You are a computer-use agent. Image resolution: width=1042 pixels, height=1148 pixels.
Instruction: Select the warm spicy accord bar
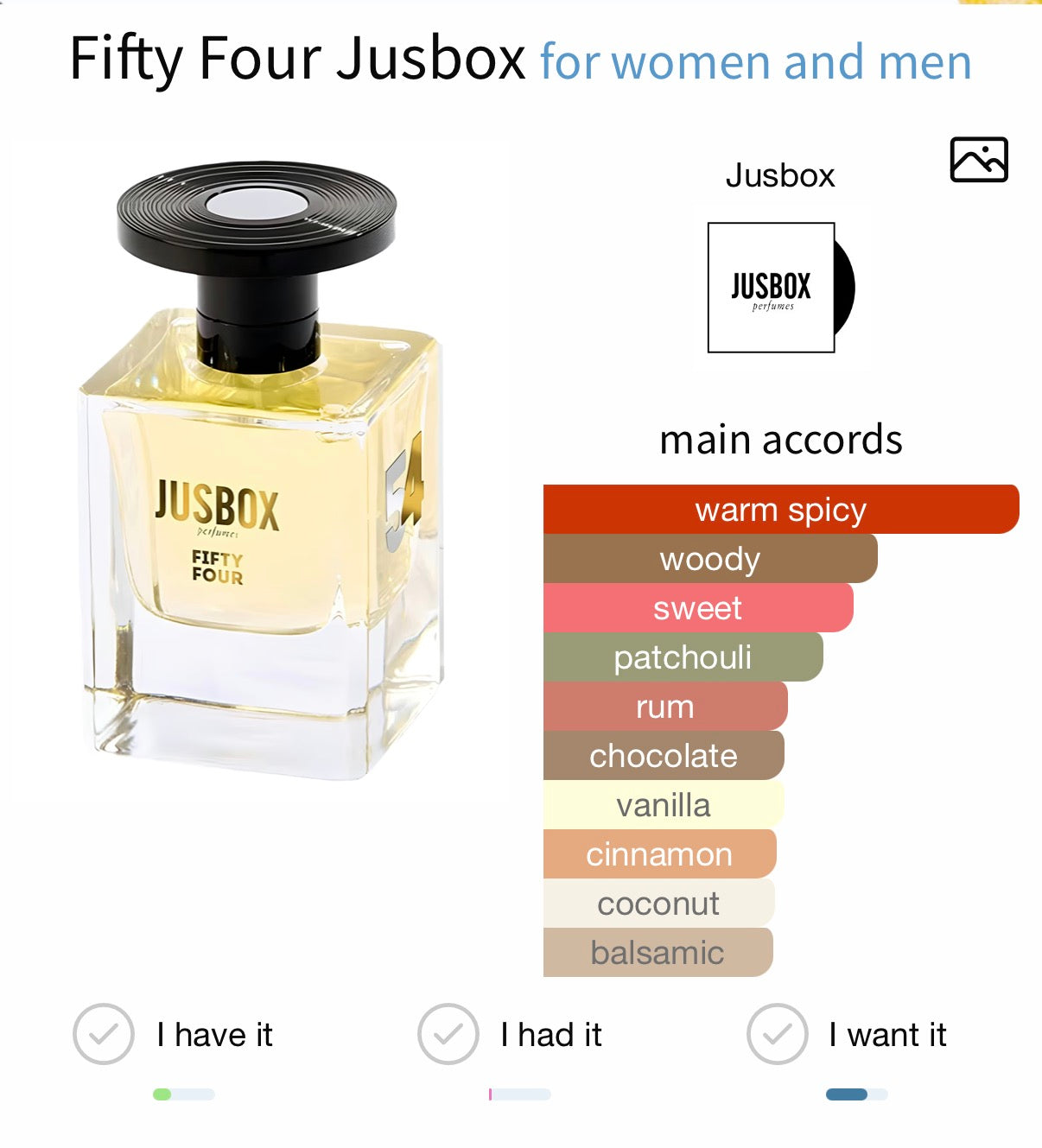780,511
